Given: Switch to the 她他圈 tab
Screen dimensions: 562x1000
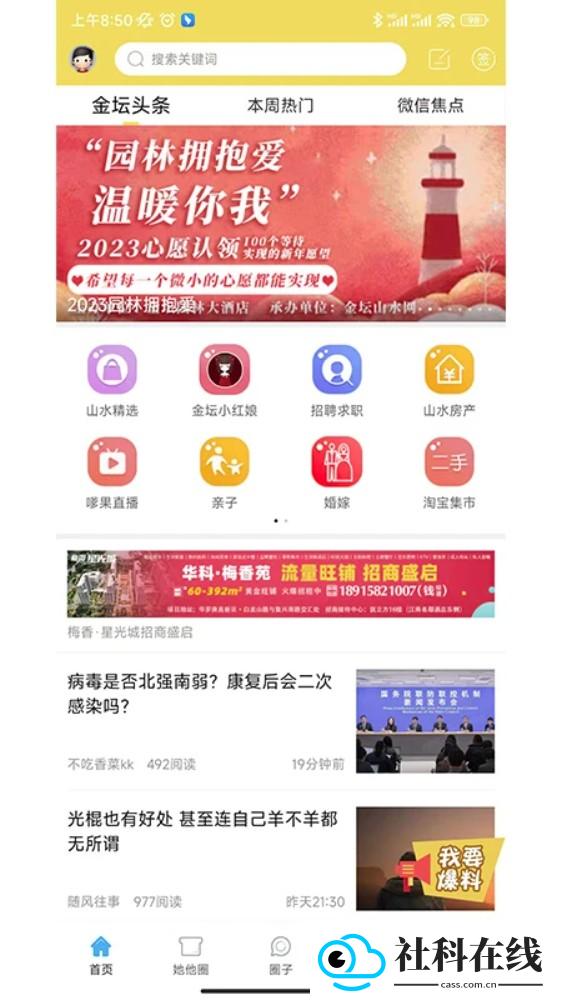Looking at the screenshot, I should click(191, 955).
